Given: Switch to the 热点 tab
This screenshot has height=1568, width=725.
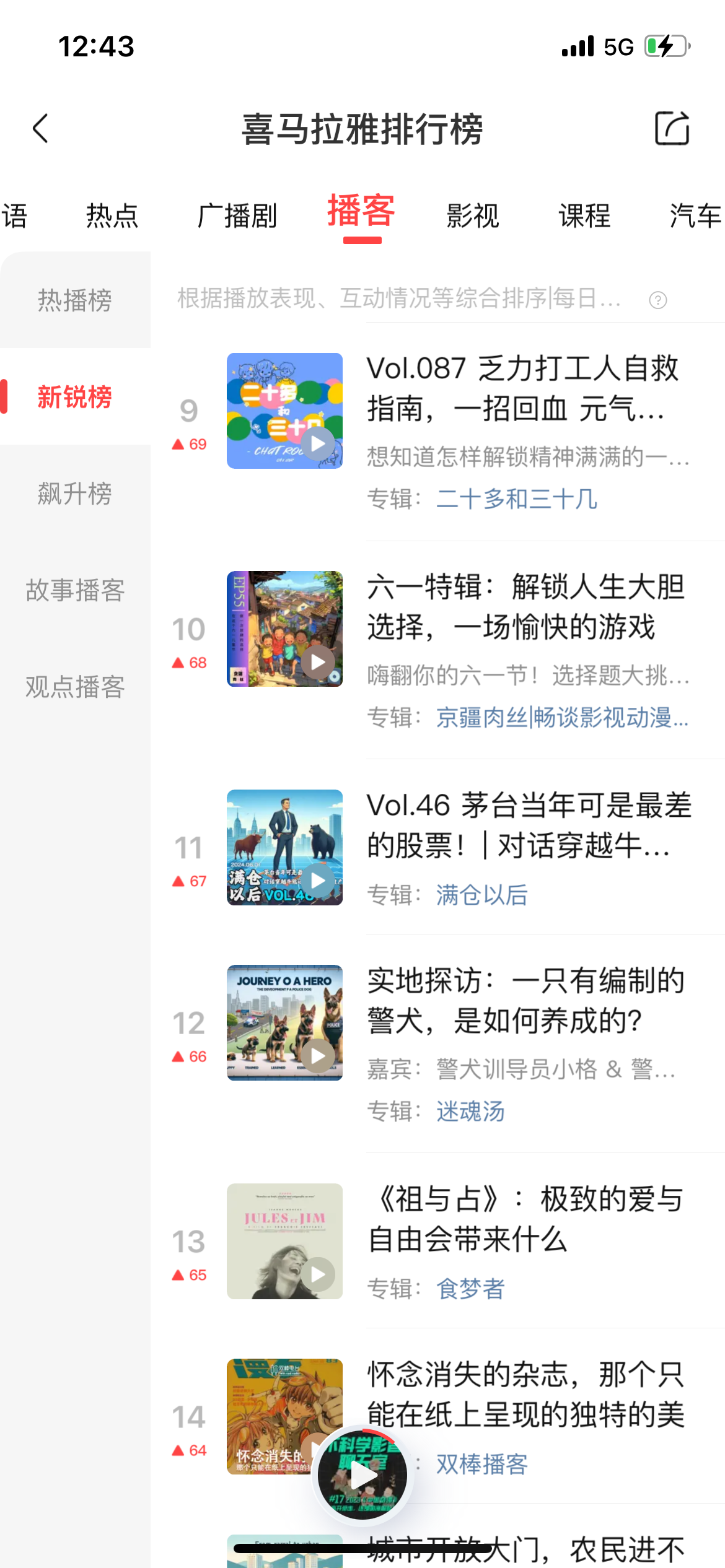Looking at the screenshot, I should (112, 216).
